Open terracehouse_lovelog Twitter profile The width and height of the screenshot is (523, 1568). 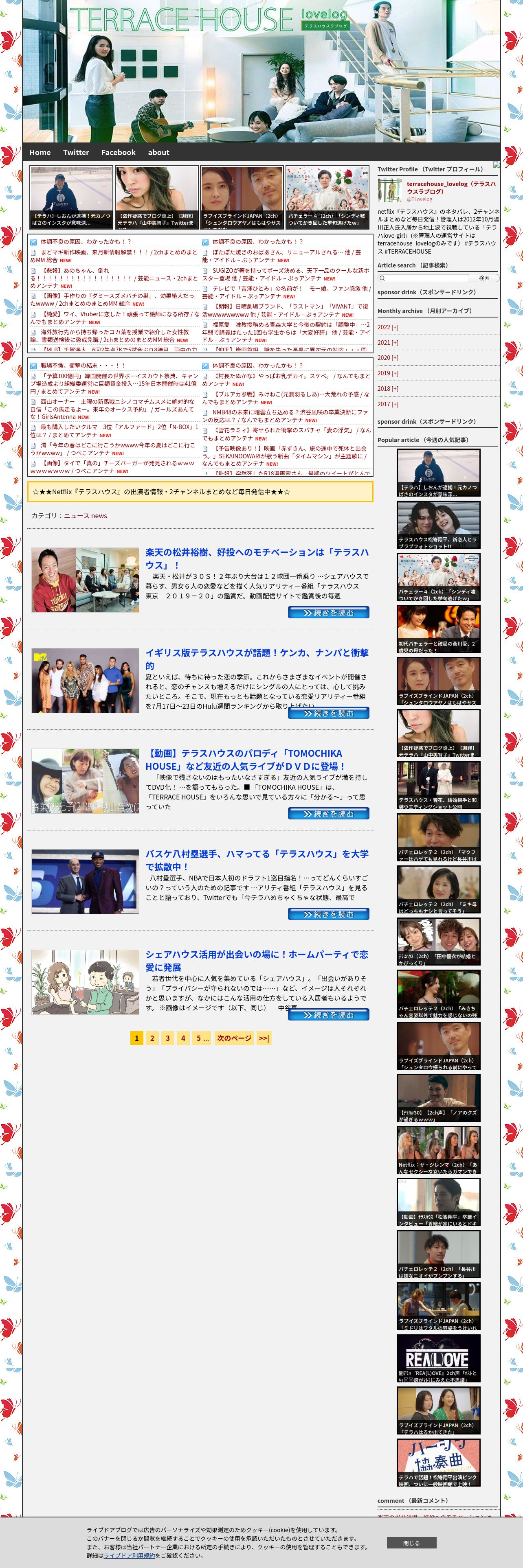click(450, 187)
